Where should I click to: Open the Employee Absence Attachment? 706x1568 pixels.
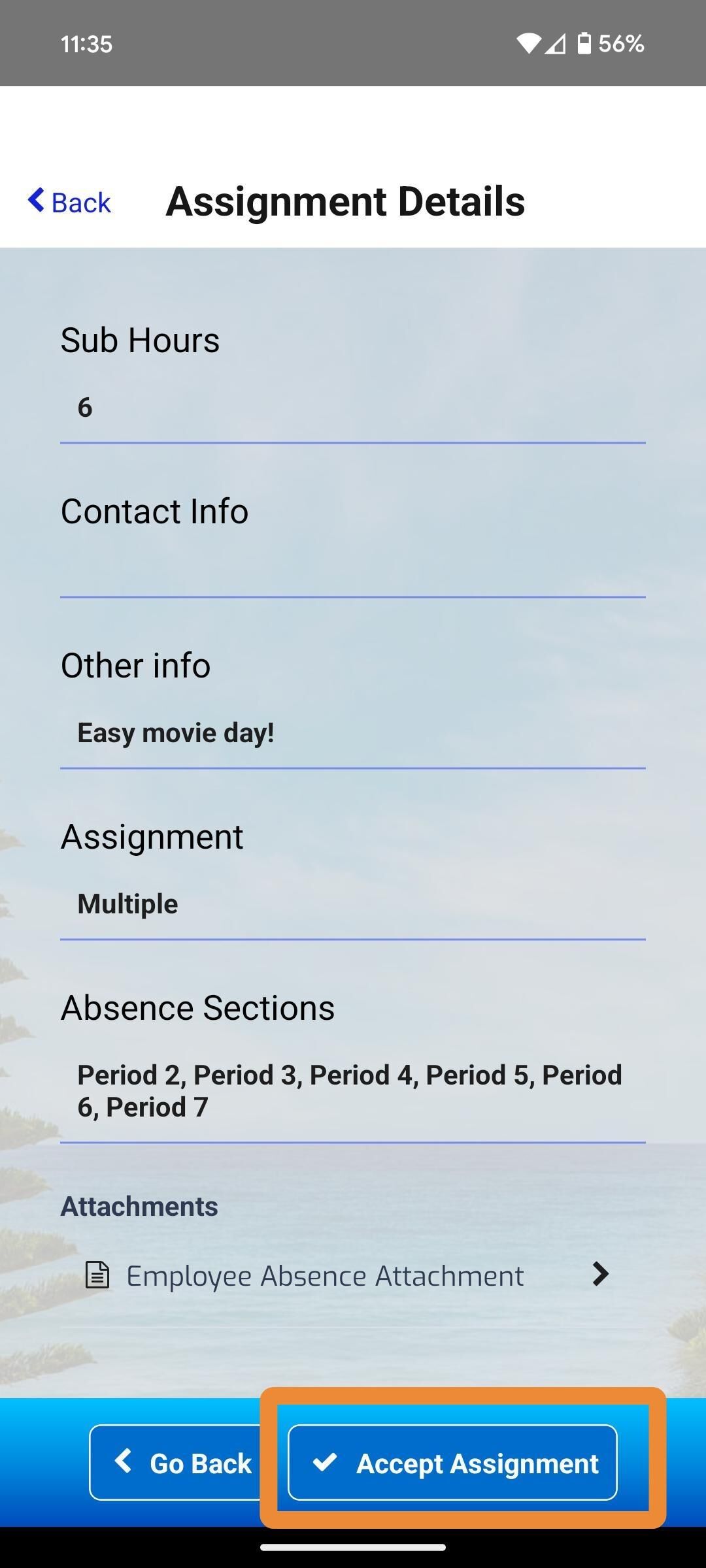pyautogui.click(x=346, y=1275)
